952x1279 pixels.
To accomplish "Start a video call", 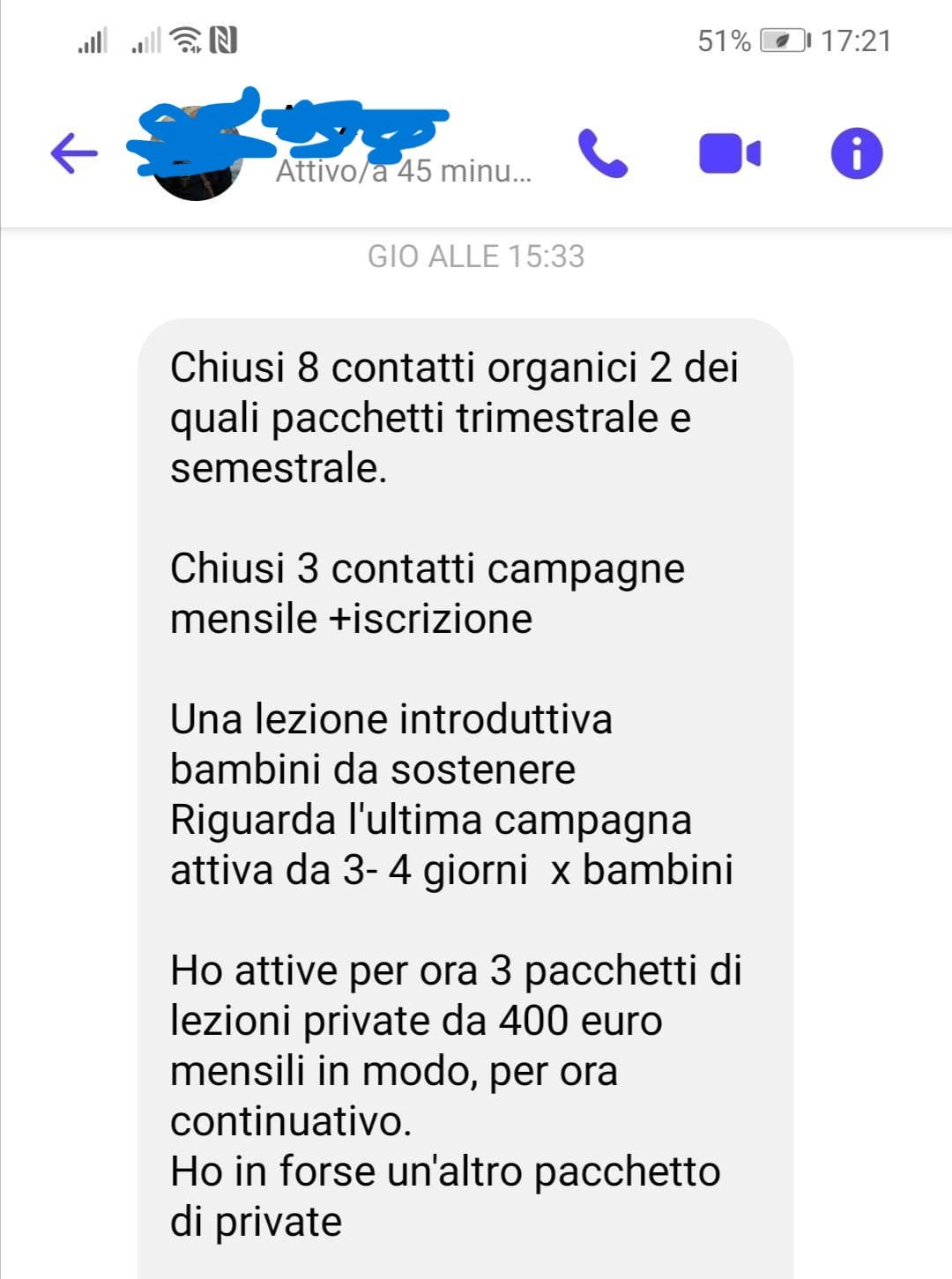I will coord(729,153).
